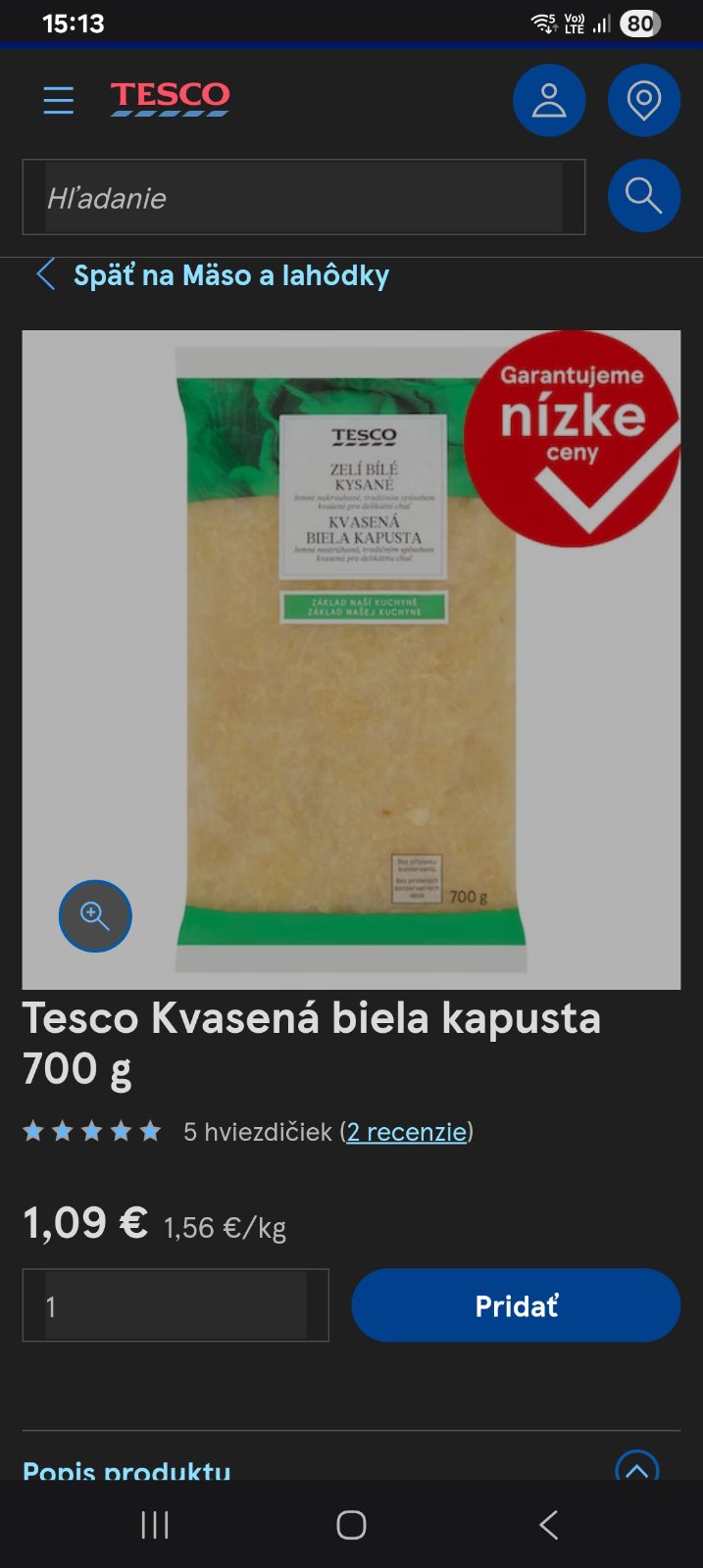The height and width of the screenshot is (1568, 703).
Task: Add the product with Pridať
Action: tap(516, 1305)
